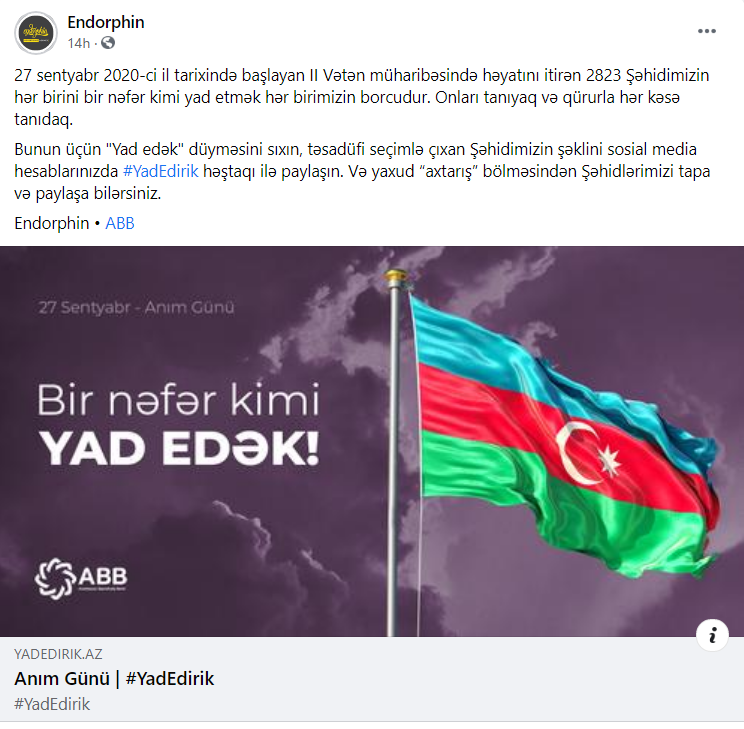Open the Anım Günü | #YadEdirik link title

[x=114, y=679]
